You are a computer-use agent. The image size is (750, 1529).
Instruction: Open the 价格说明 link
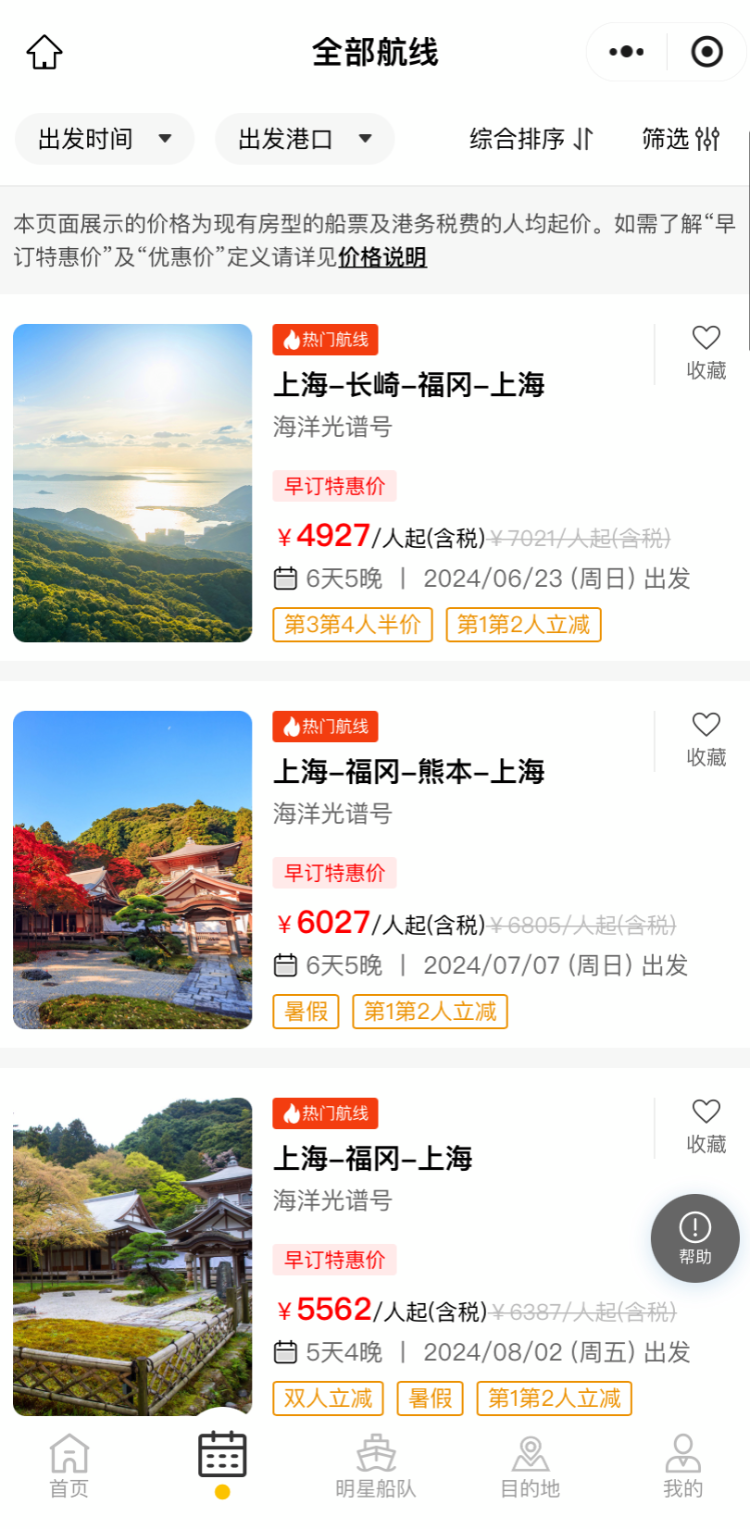tap(382, 258)
